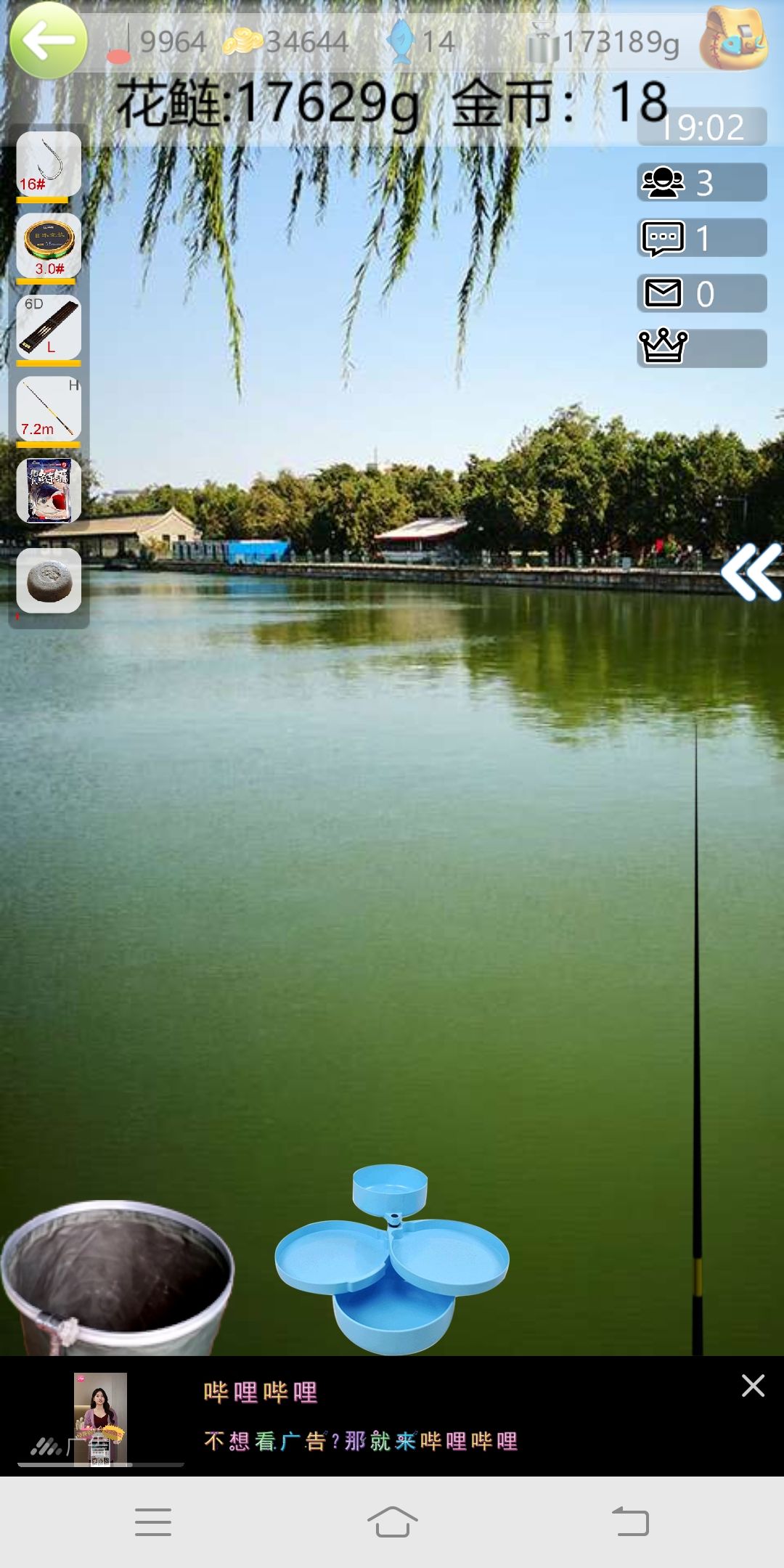
Task: Open the 6D rod selection
Action: tap(49, 327)
